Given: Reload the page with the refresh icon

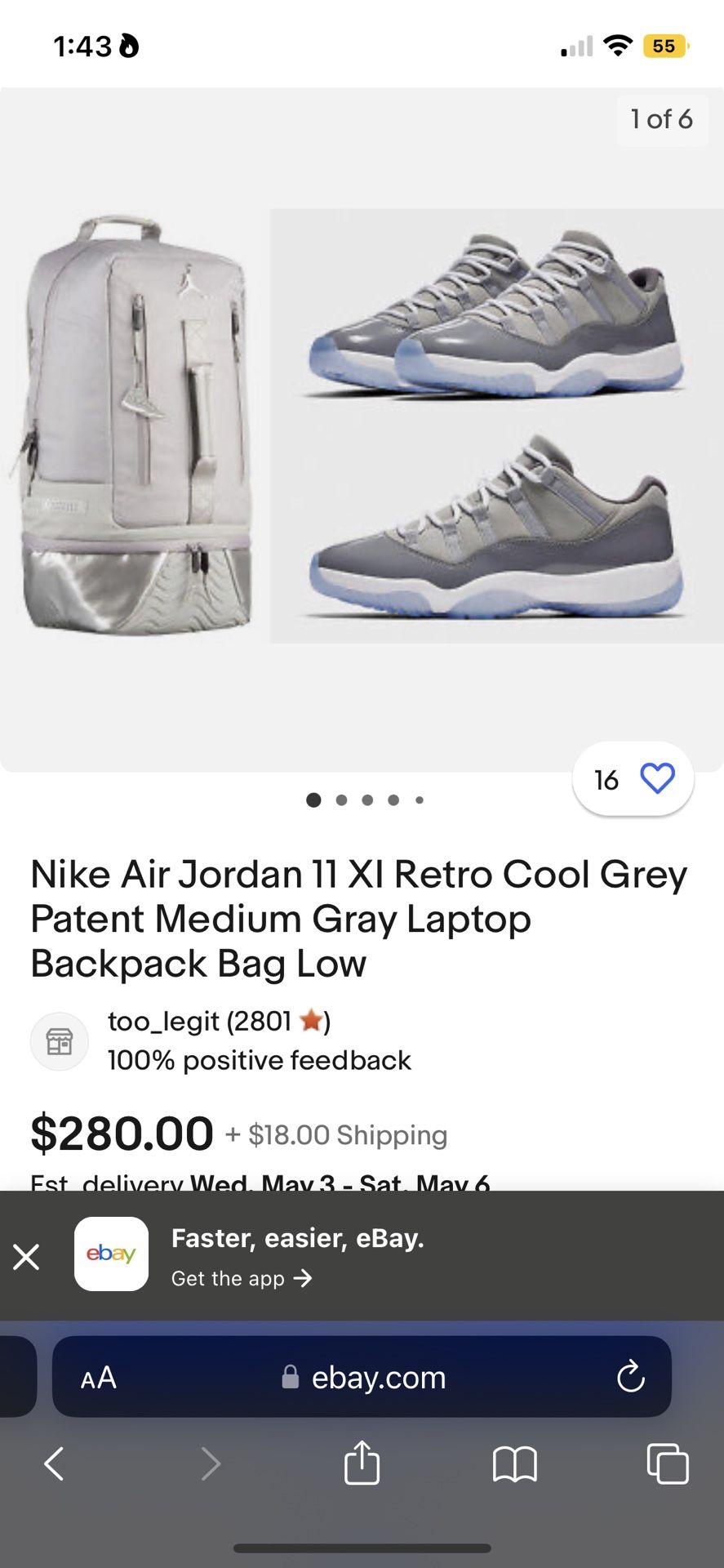Looking at the screenshot, I should (629, 1378).
